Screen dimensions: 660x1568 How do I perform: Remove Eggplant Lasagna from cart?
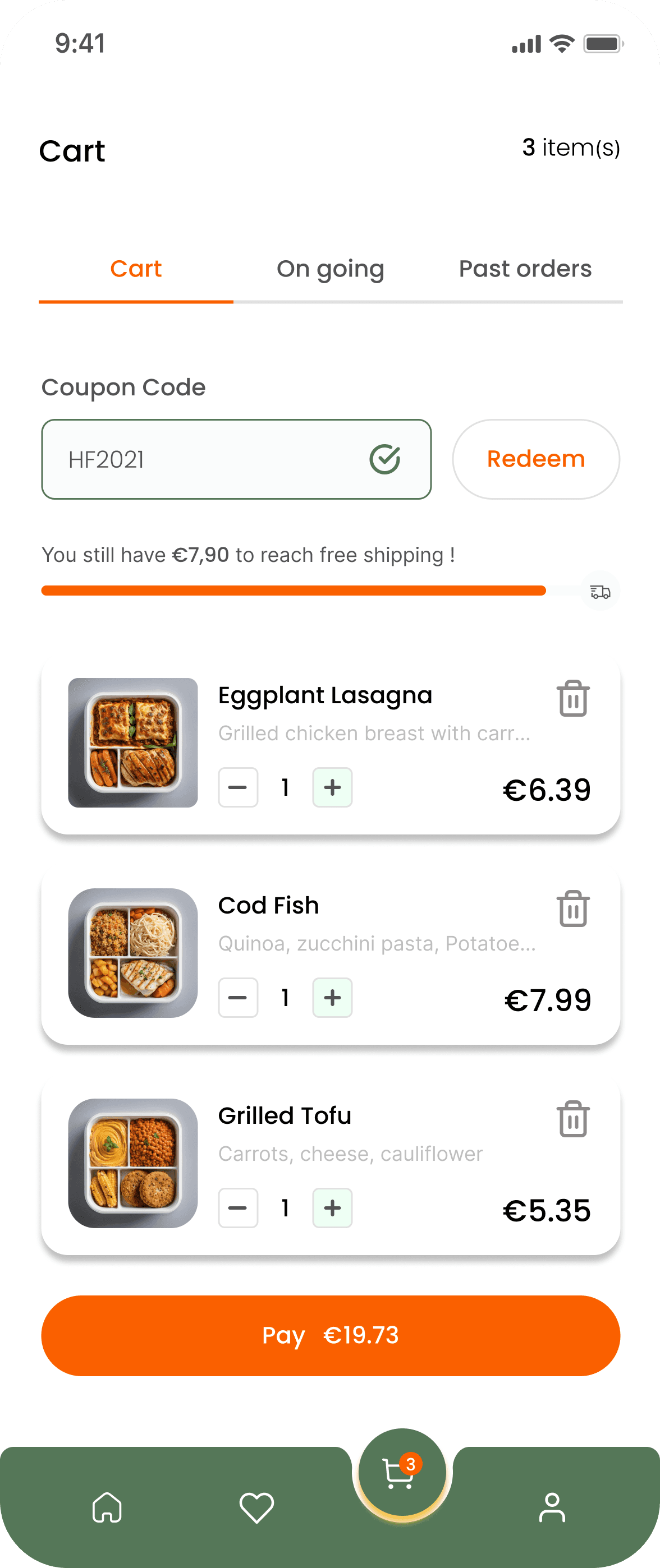[573, 699]
